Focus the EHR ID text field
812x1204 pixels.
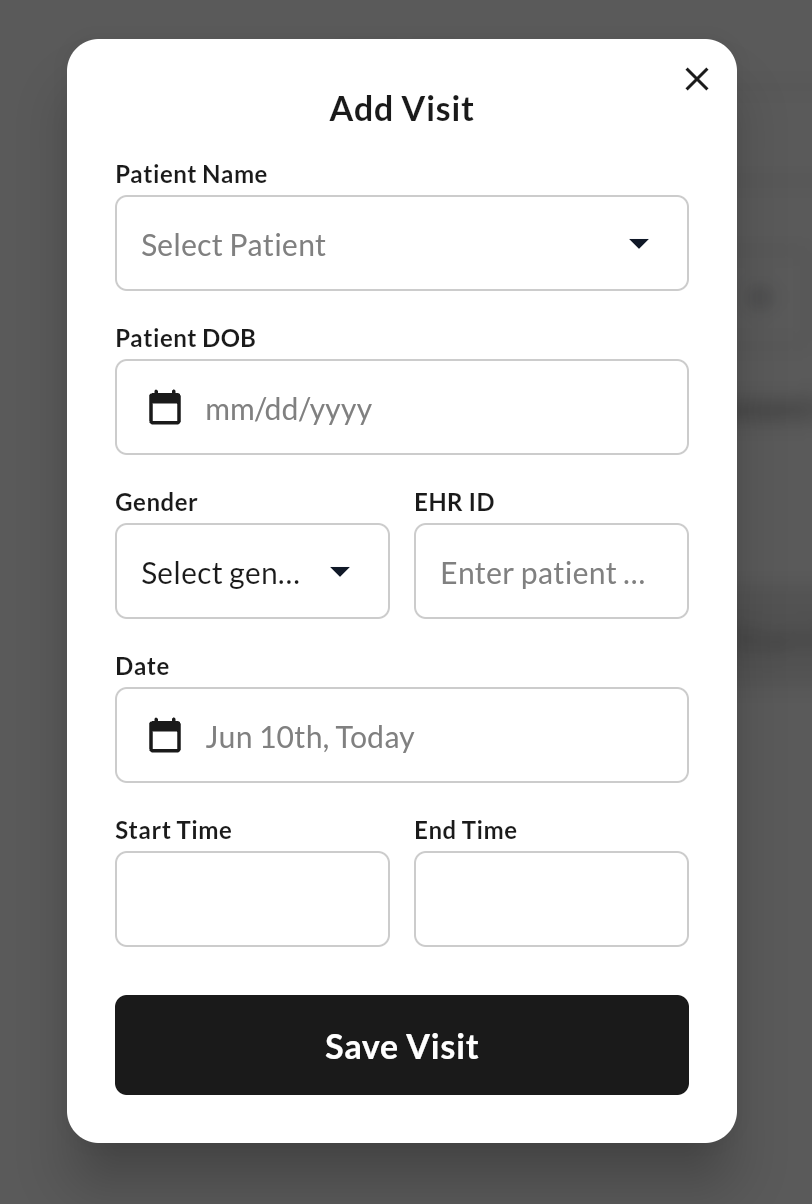pyautogui.click(x=551, y=571)
